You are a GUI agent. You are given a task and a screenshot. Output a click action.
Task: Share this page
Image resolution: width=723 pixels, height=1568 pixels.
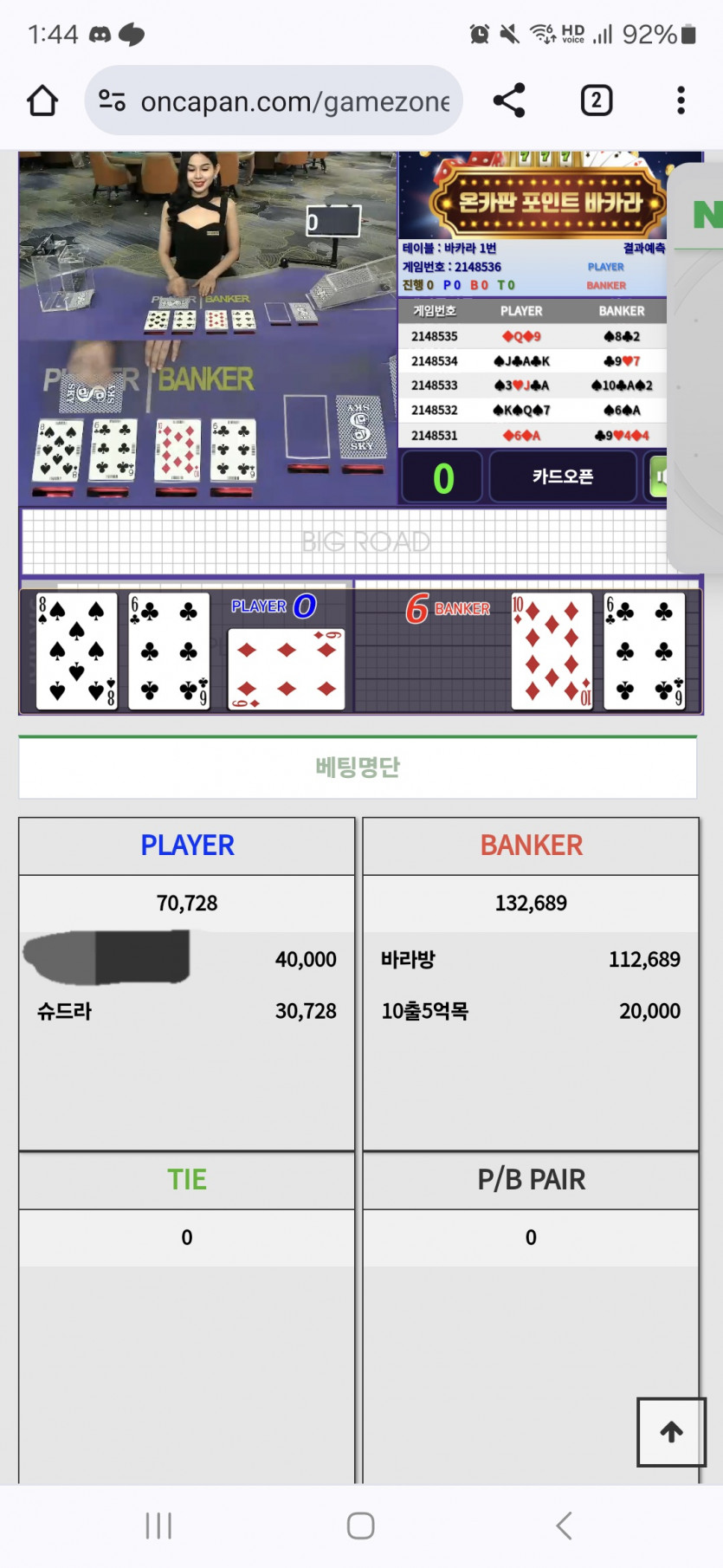509,100
